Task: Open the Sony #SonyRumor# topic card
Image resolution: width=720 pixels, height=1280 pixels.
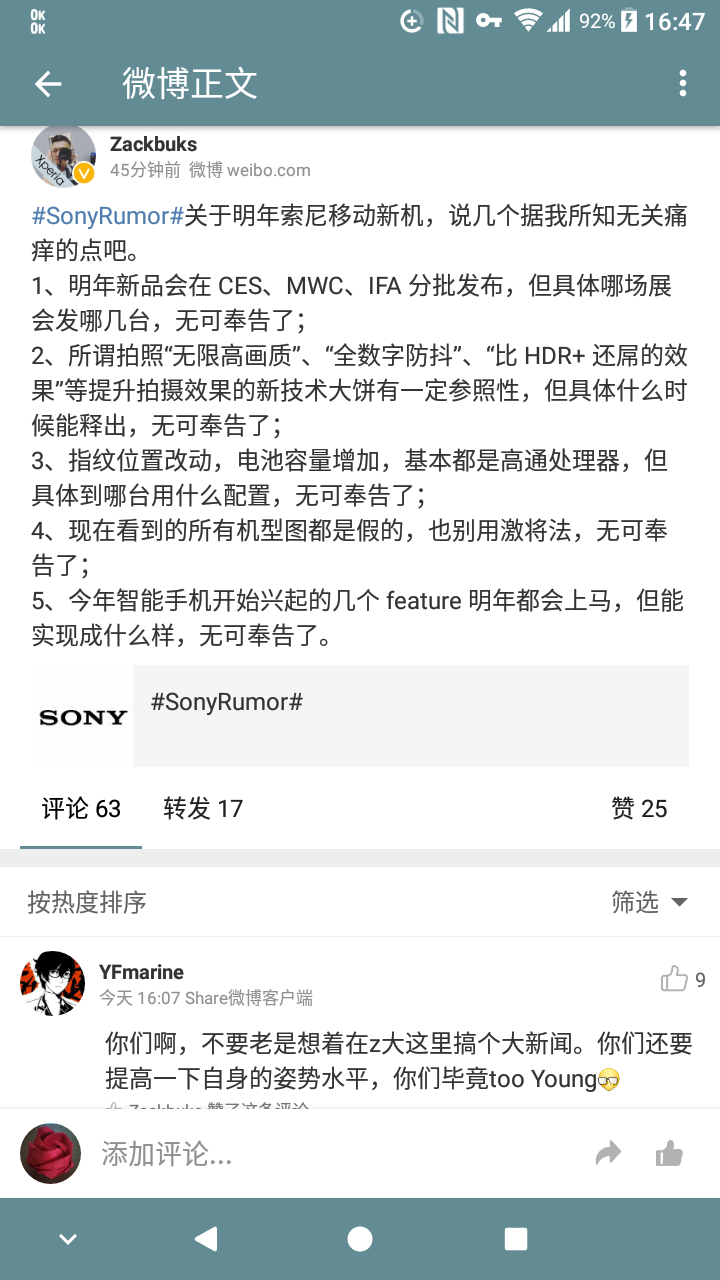Action: click(360, 716)
